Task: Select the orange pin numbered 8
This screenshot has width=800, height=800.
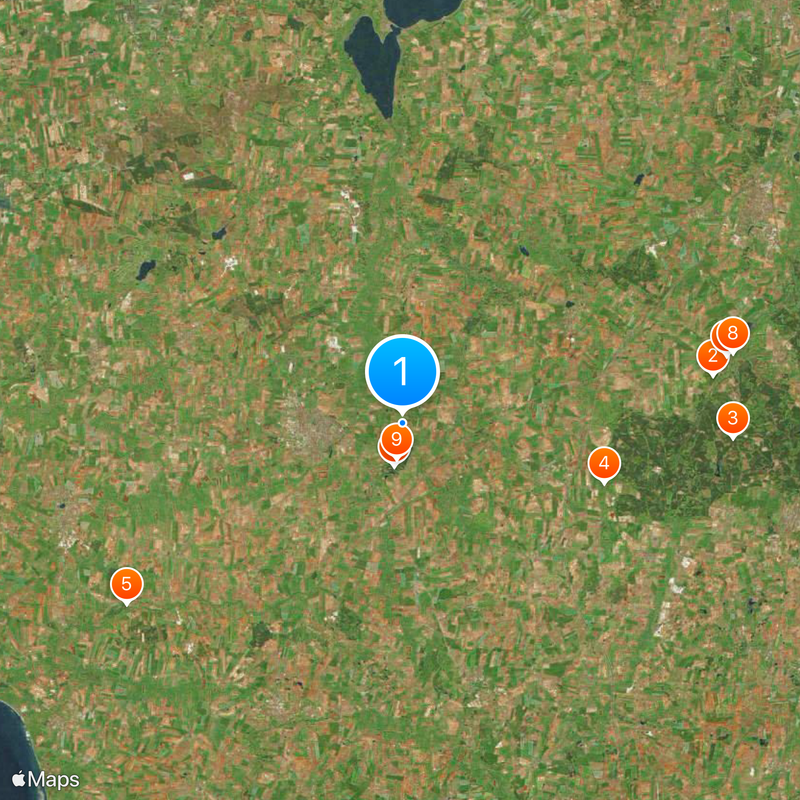Action: [734, 332]
